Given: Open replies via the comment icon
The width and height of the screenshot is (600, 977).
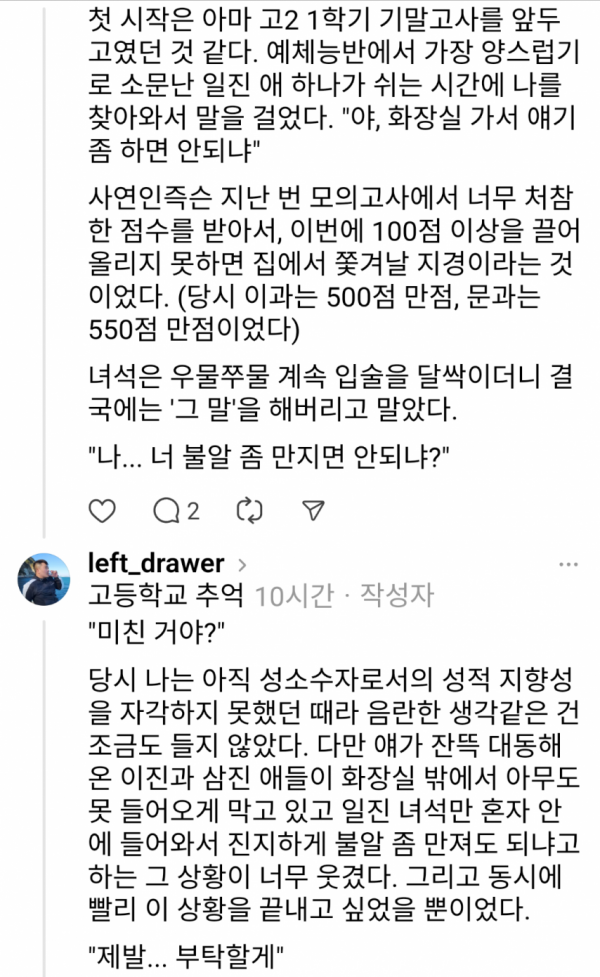Looking at the screenshot, I should point(165,511).
